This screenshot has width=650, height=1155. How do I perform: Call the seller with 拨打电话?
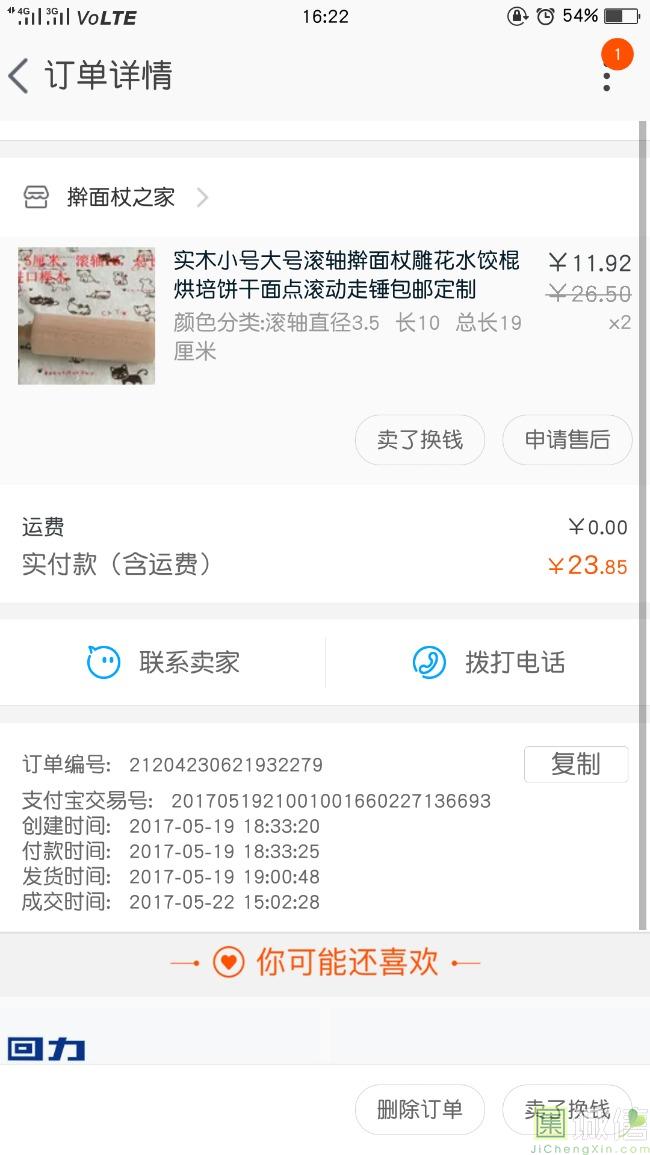488,662
